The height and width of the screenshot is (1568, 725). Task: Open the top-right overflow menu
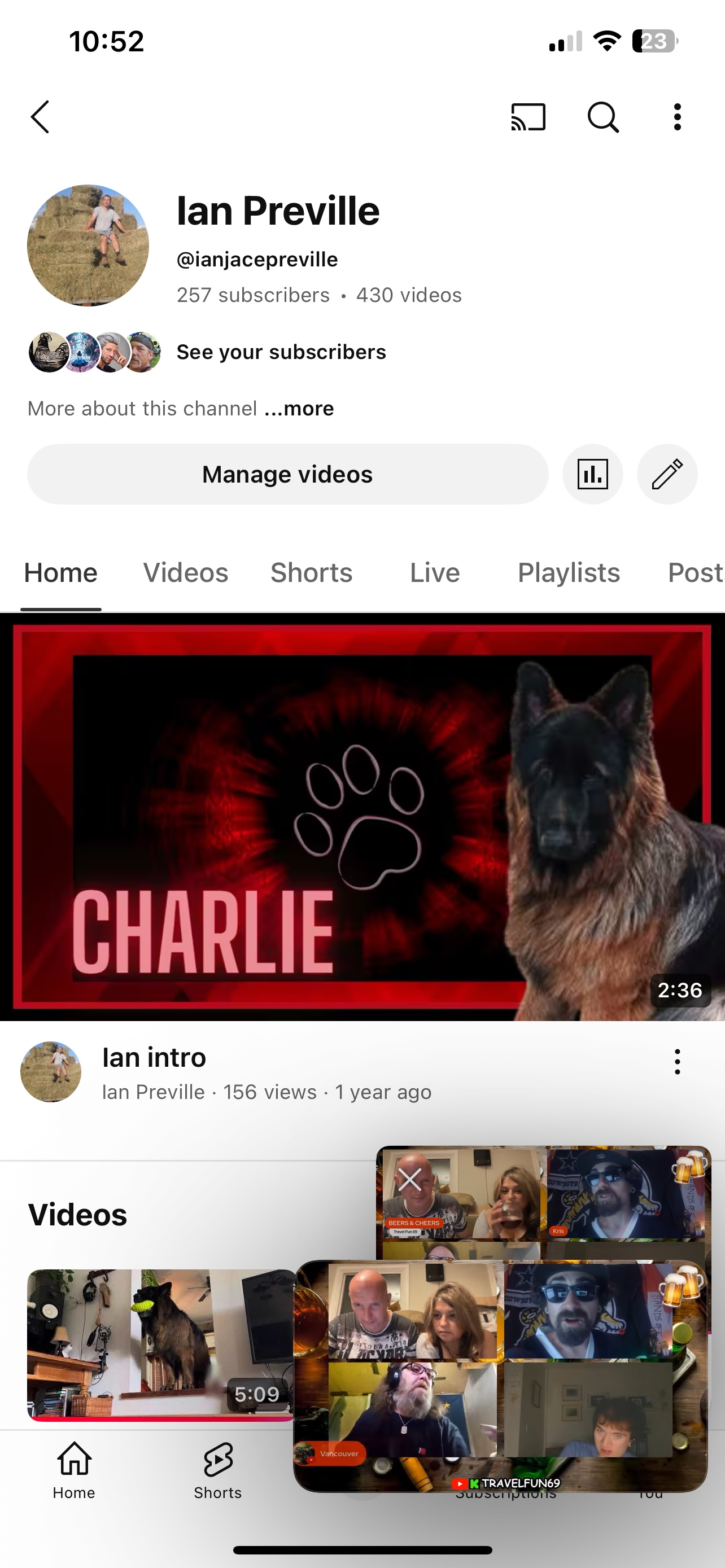pos(677,117)
